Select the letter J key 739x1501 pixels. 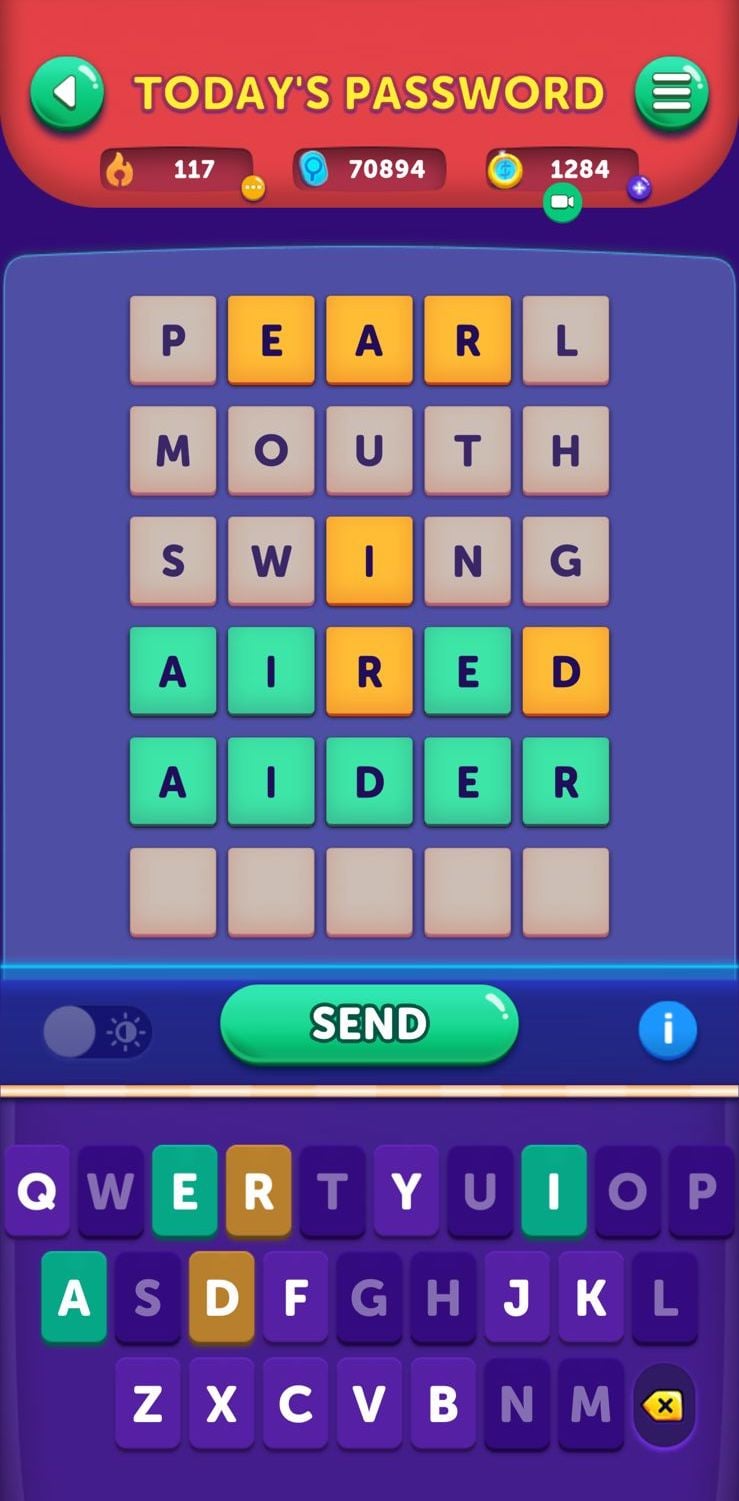click(x=517, y=1297)
